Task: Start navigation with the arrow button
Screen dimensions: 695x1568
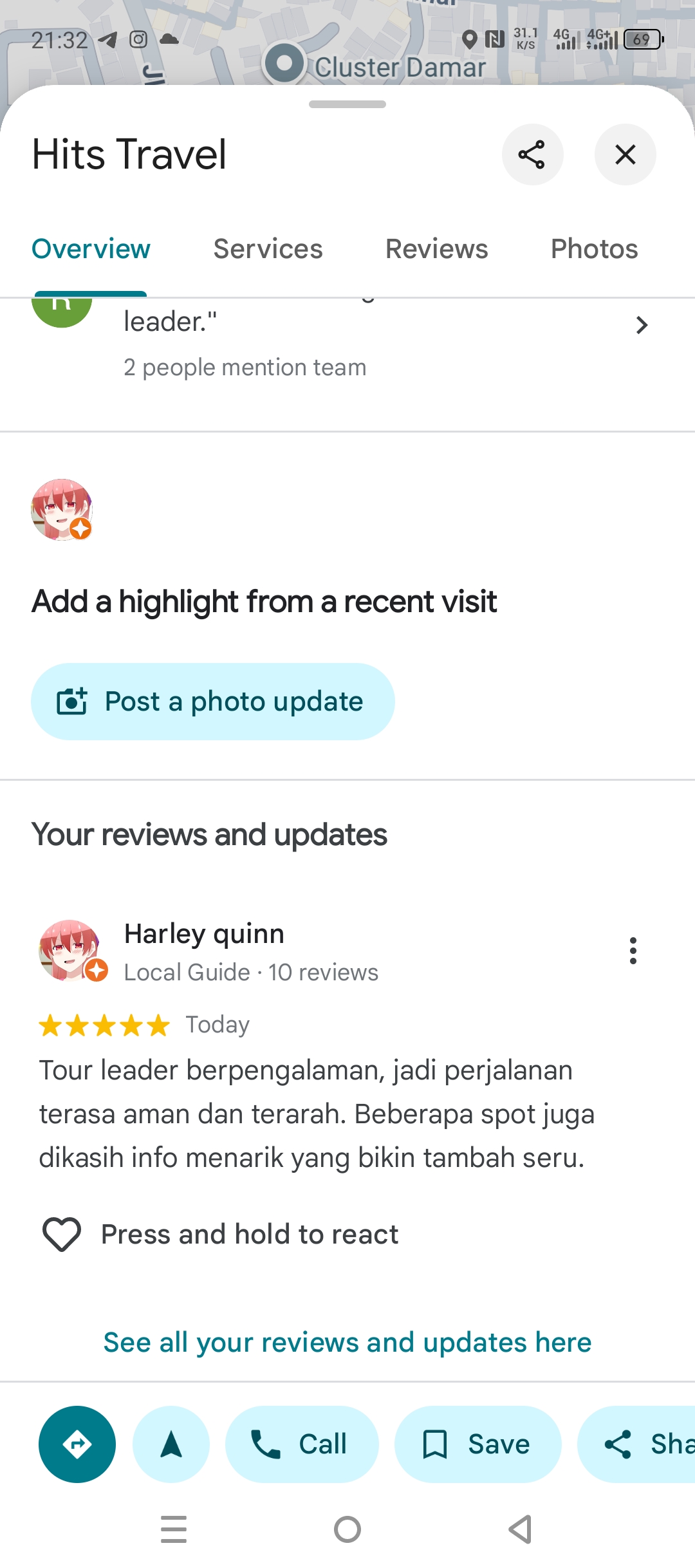Action: point(171,1444)
